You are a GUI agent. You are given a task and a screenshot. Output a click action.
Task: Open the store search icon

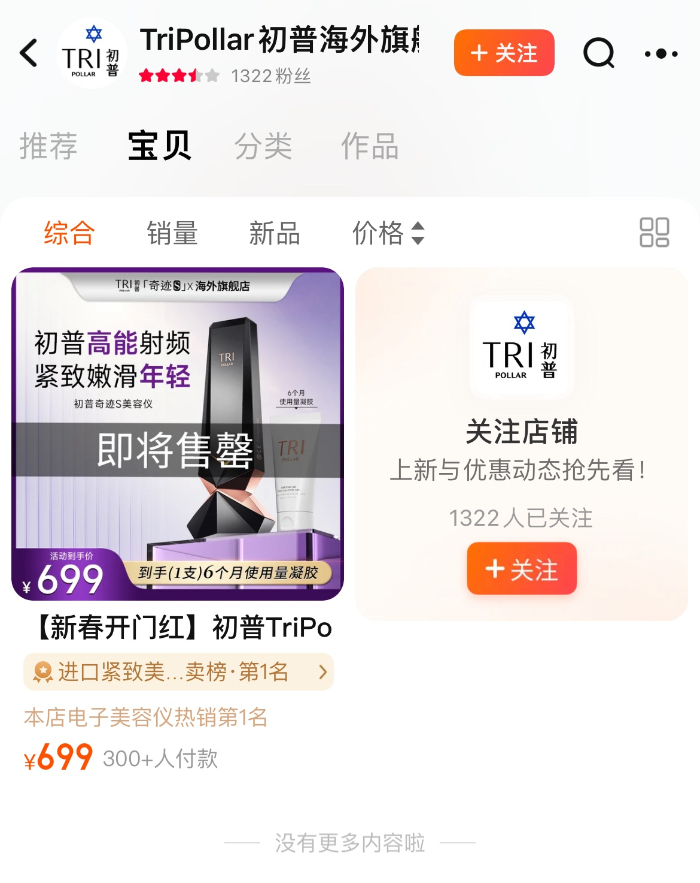[x=598, y=53]
